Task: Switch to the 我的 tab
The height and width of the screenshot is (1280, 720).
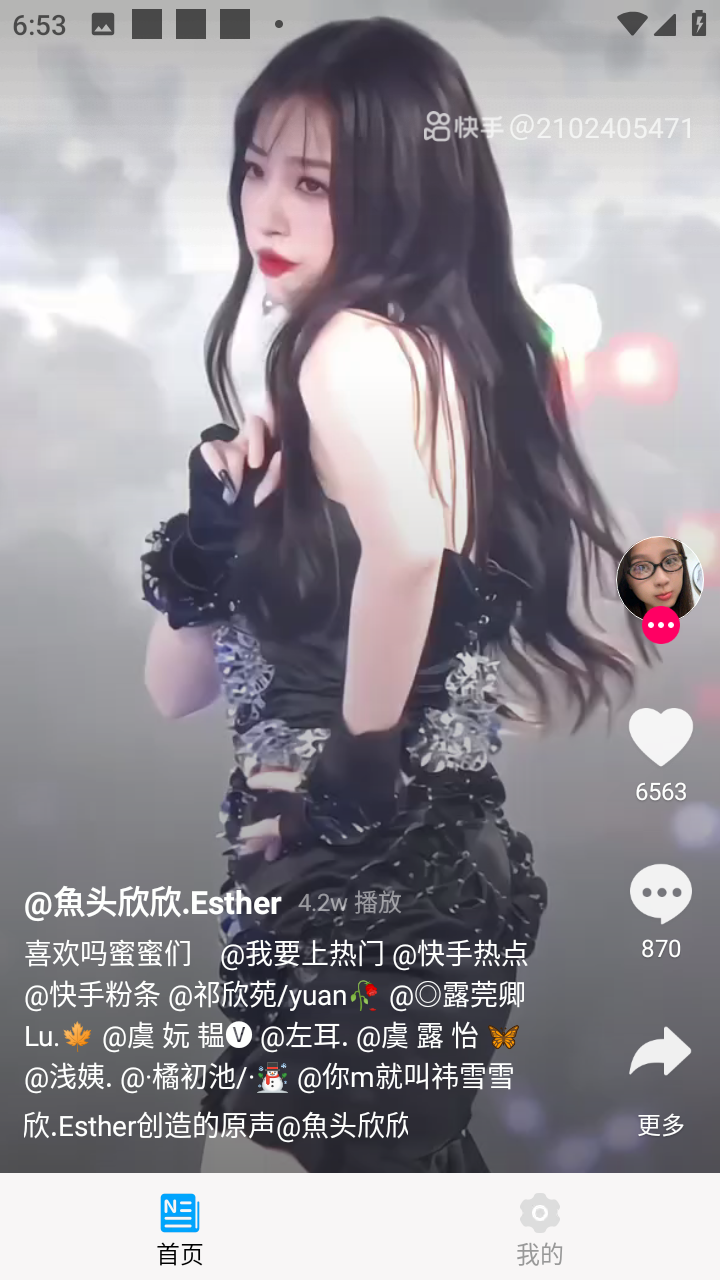Action: click(x=540, y=1228)
